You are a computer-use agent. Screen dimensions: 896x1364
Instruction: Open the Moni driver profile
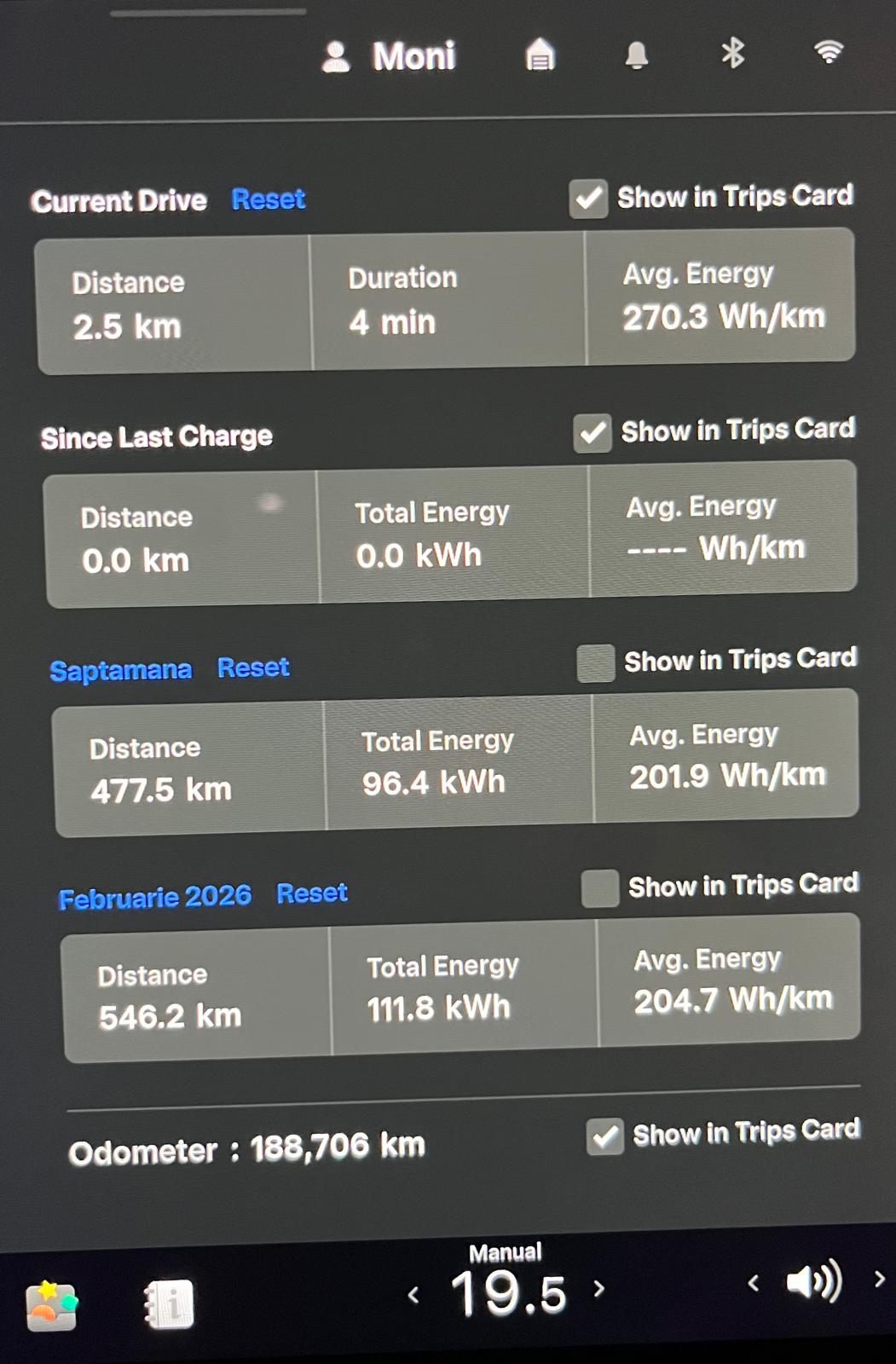[x=390, y=56]
